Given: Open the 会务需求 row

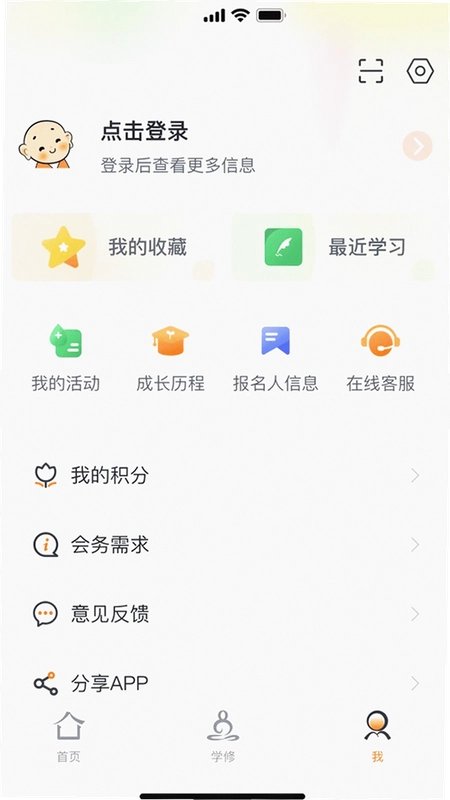Looking at the screenshot, I should coord(225,545).
